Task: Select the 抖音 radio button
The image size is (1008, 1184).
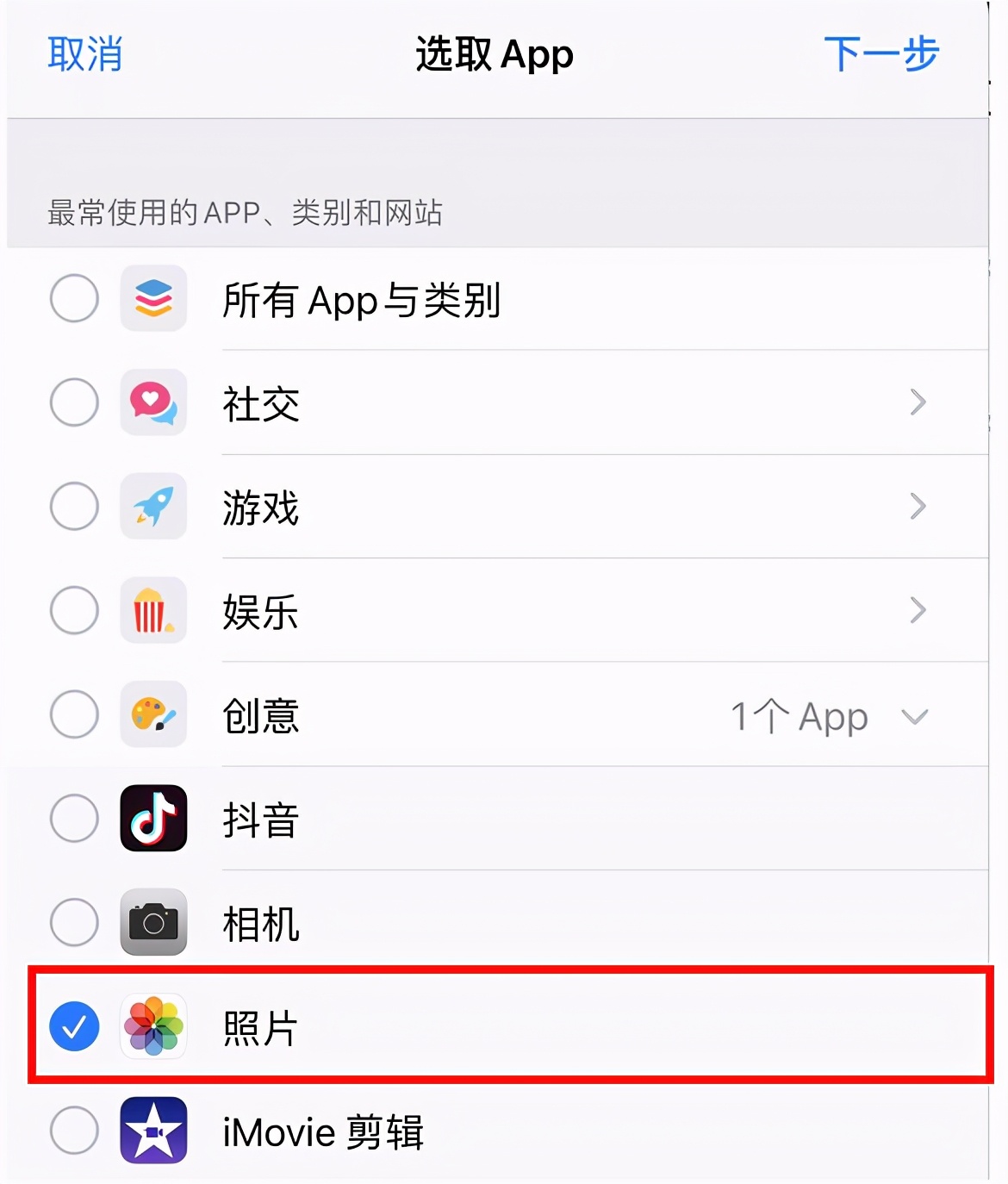Action: click(x=74, y=819)
